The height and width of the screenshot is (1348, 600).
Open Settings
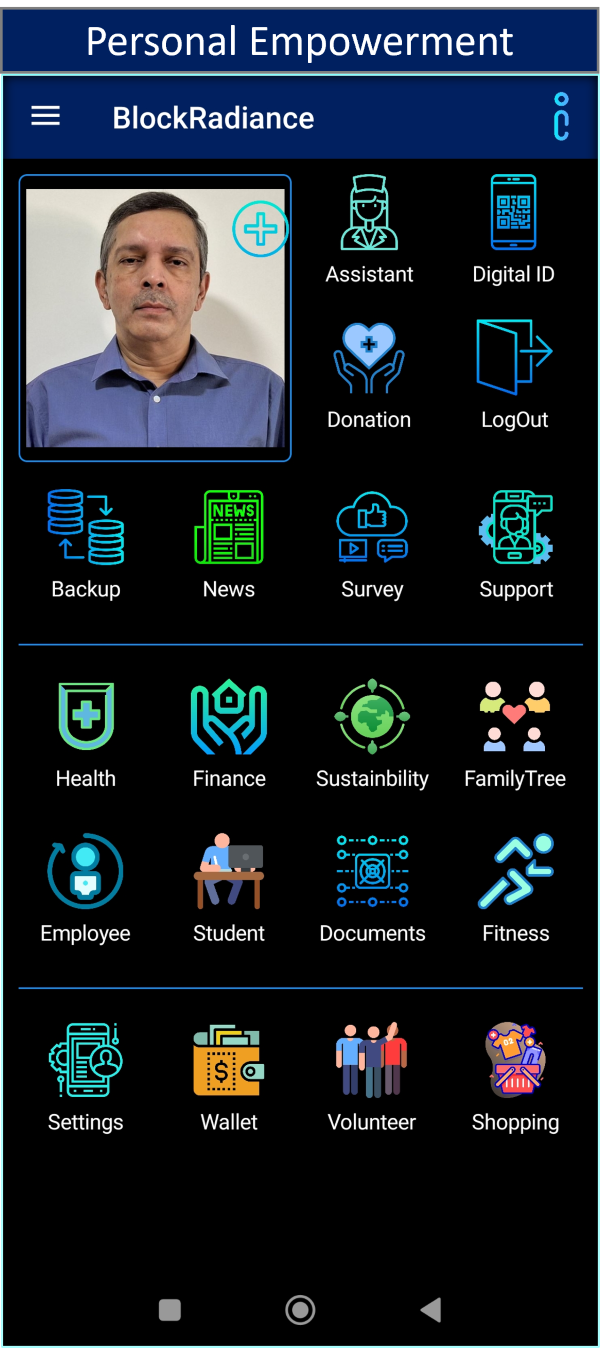[86, 1077]
